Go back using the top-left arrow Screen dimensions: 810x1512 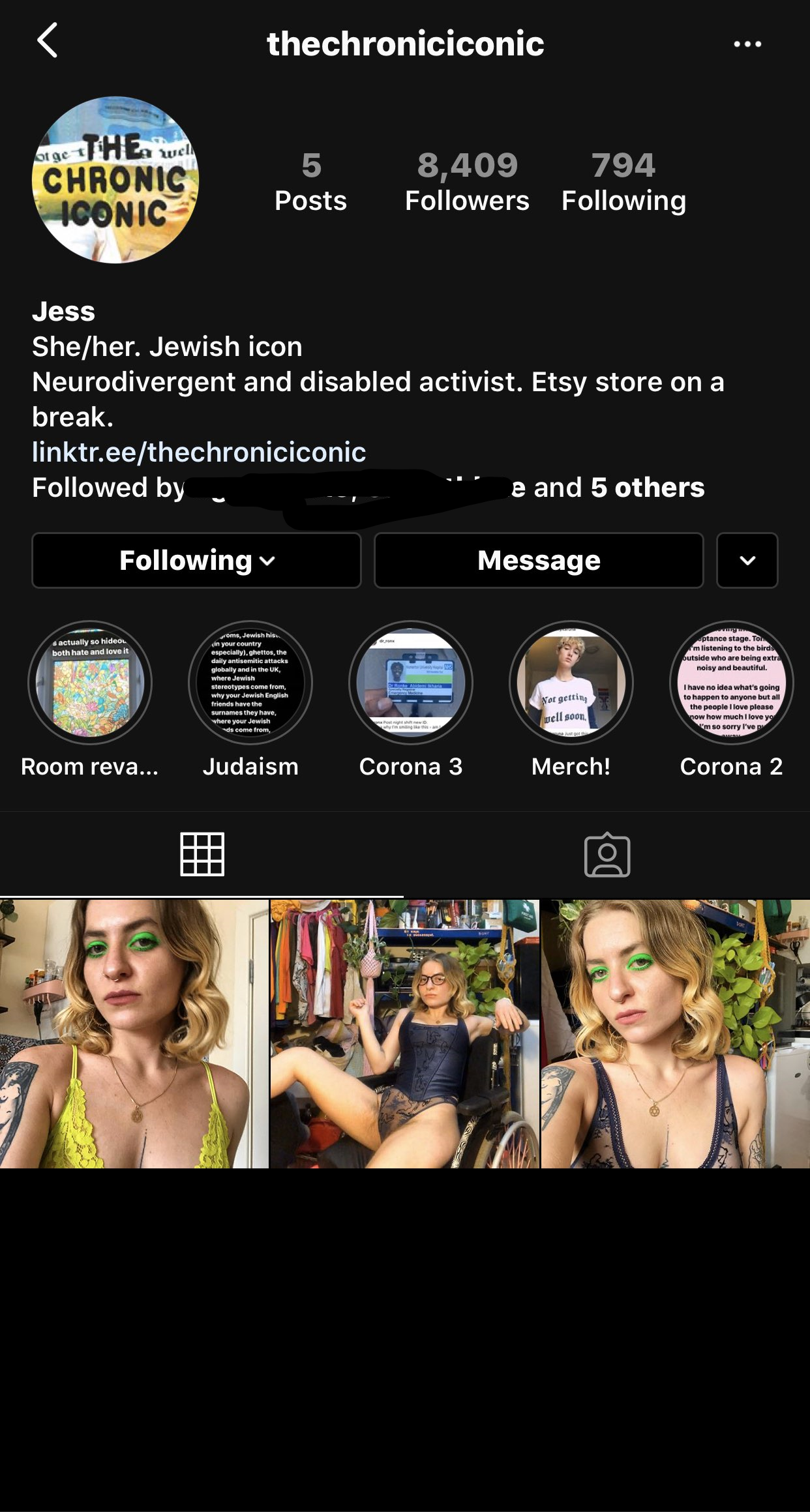click(x=48, y=40)
